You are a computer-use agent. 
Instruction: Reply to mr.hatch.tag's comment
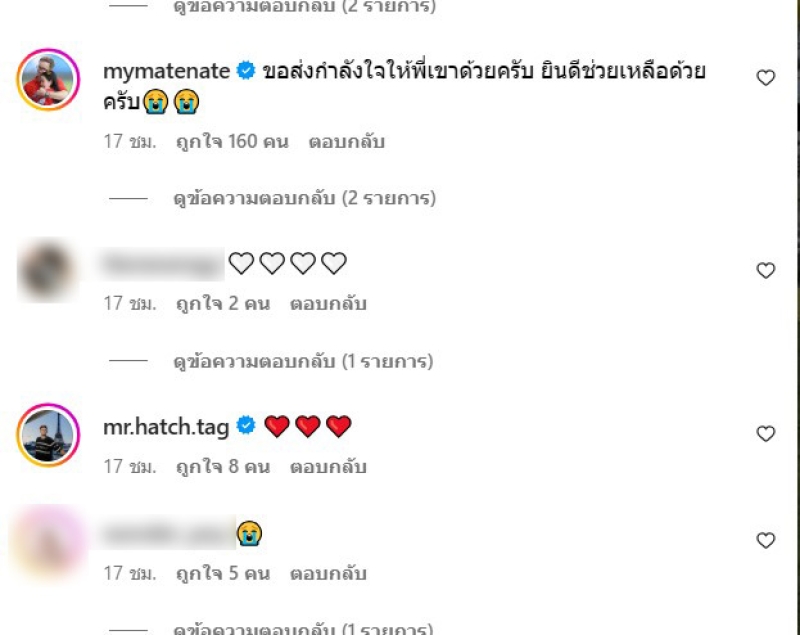328,466
